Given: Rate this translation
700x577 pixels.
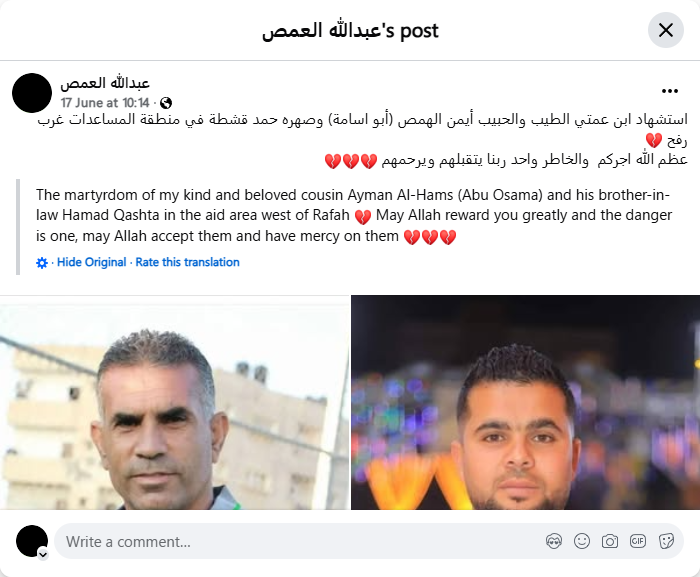Looking at the screenshot, I should (x=187, y=262).
